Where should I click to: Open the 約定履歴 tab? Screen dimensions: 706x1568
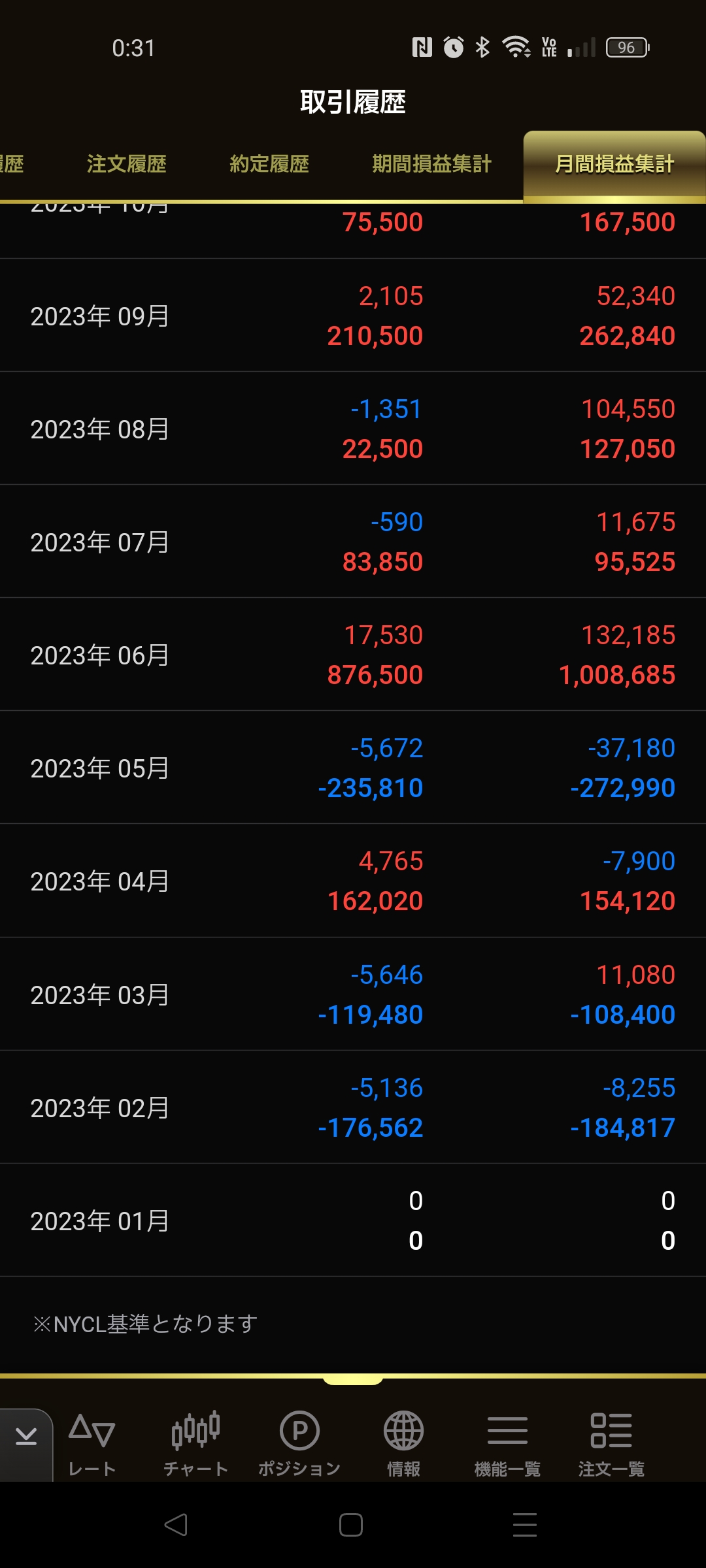coord(269,164)
